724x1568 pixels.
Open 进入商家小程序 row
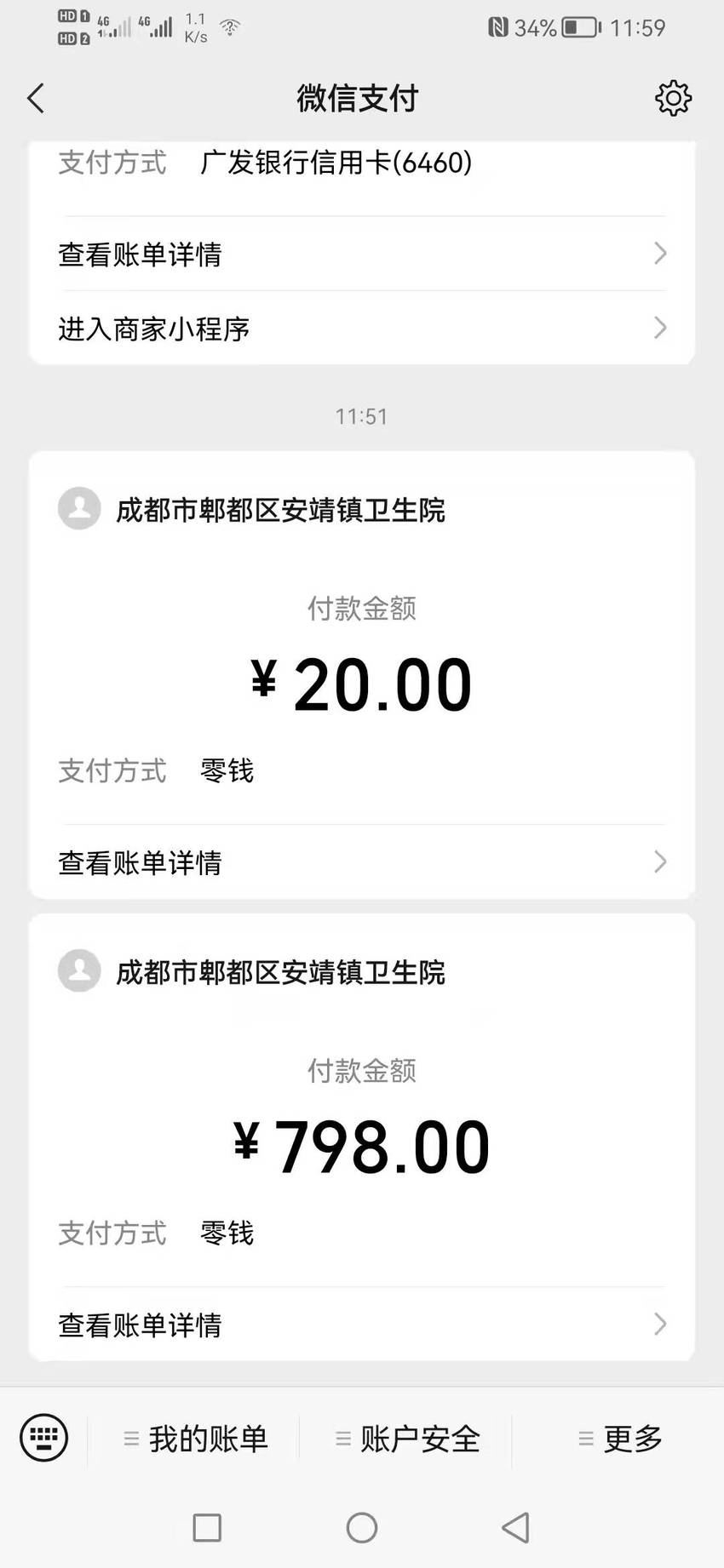click(x=362, y=329)
